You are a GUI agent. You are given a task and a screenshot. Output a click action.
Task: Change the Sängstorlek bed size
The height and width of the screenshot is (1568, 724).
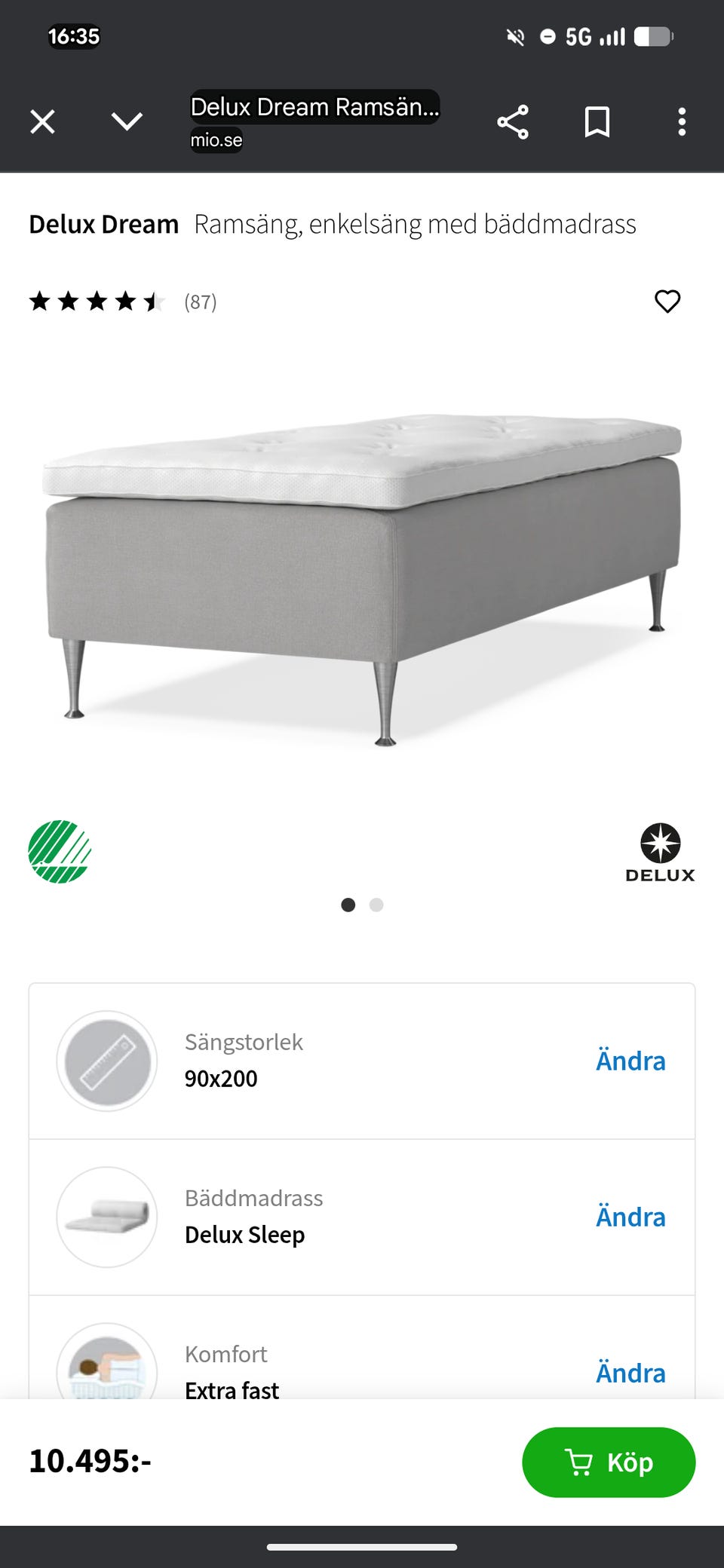click(630, 1061)
